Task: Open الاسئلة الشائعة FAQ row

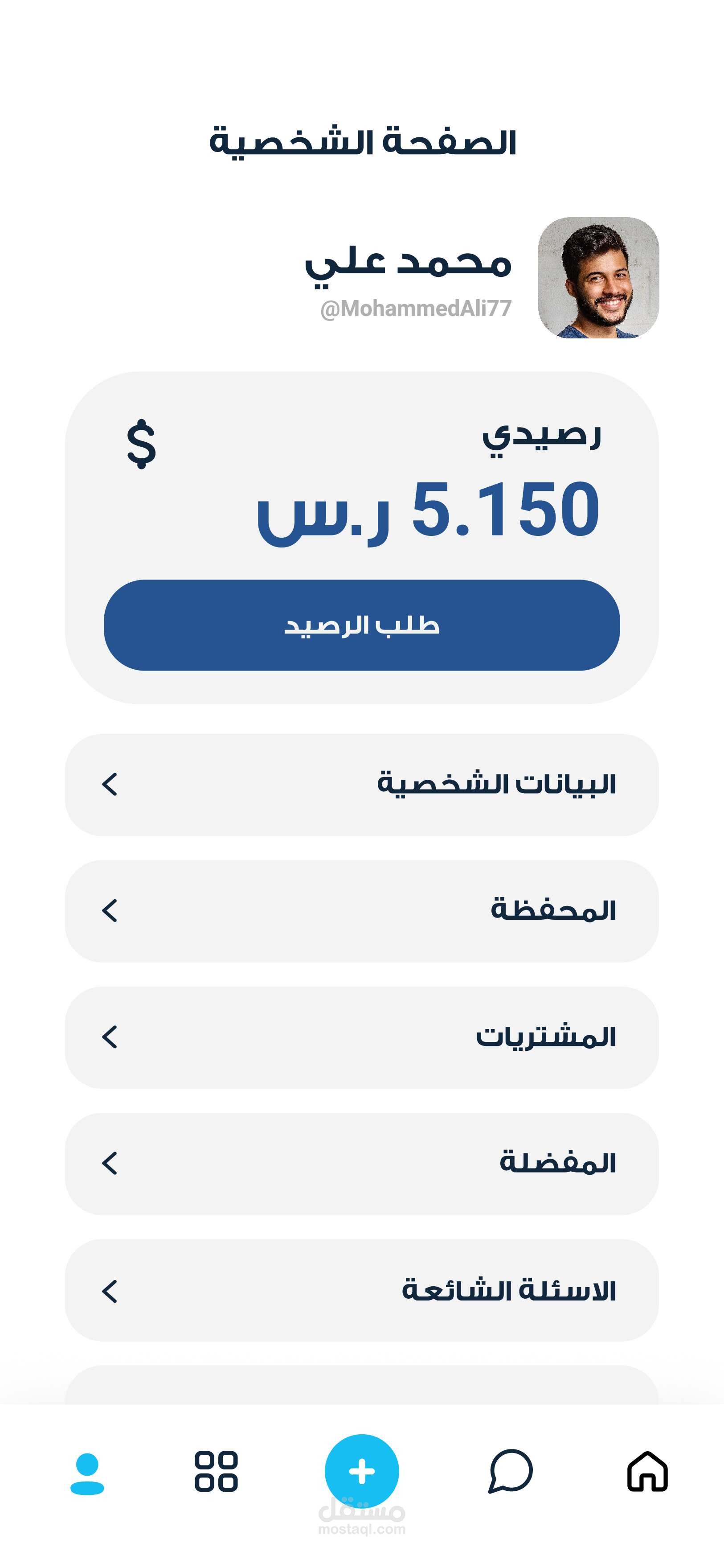Action: coord(361,1290)
